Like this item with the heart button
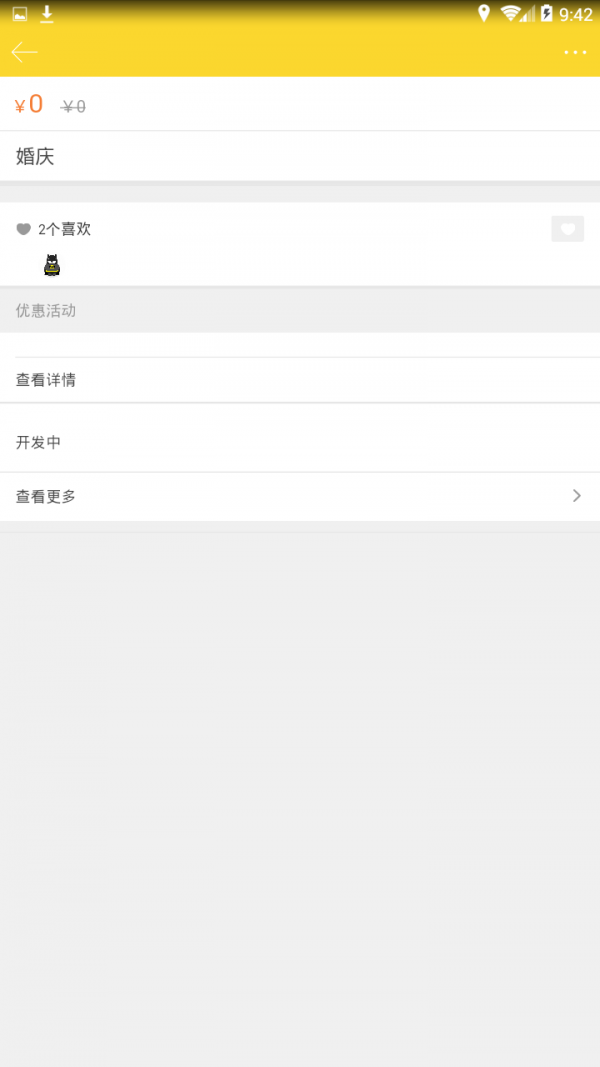Image resolution: width=600 pixels, height=1067 pixels. click(567, 229)
